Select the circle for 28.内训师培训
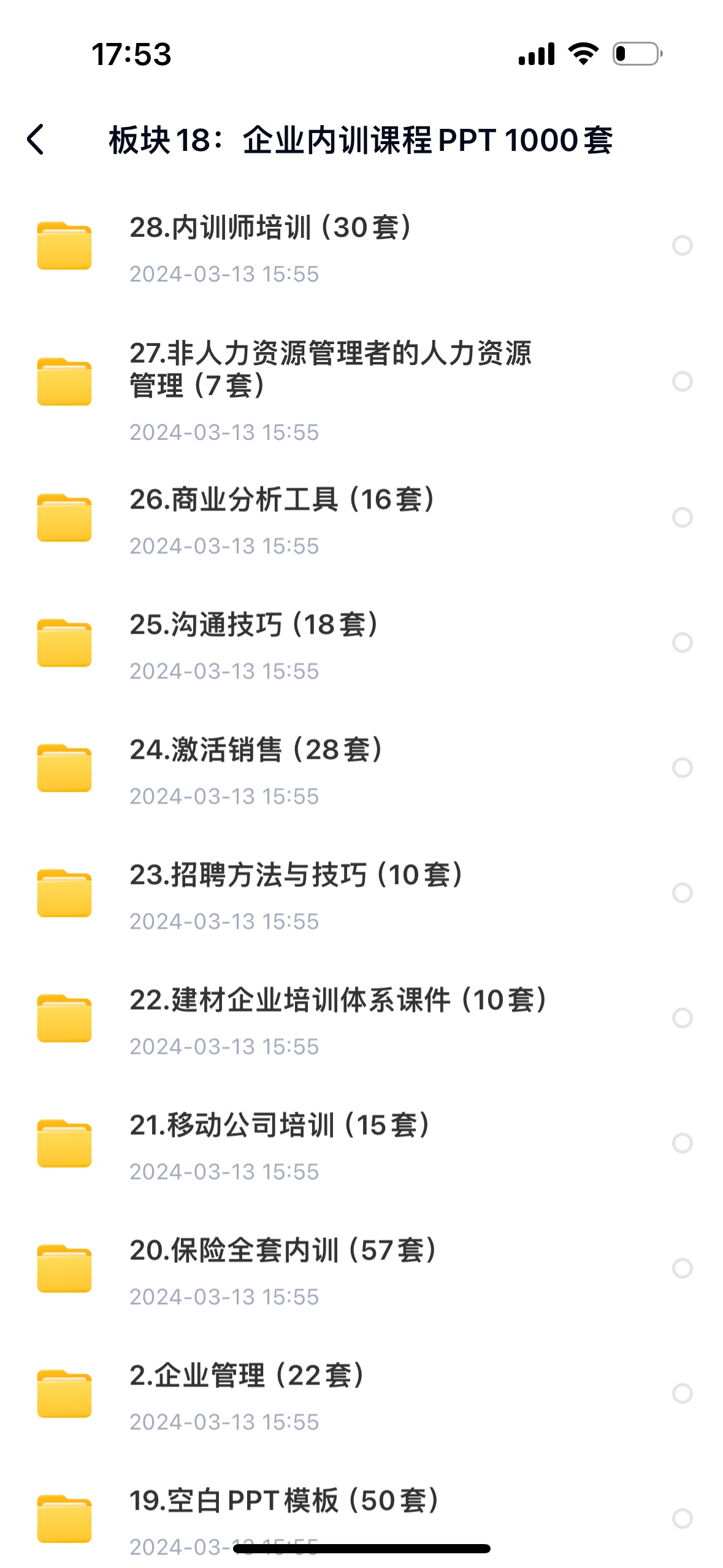This screenshot has width=723, height=1568. click(x=682, y=245)
